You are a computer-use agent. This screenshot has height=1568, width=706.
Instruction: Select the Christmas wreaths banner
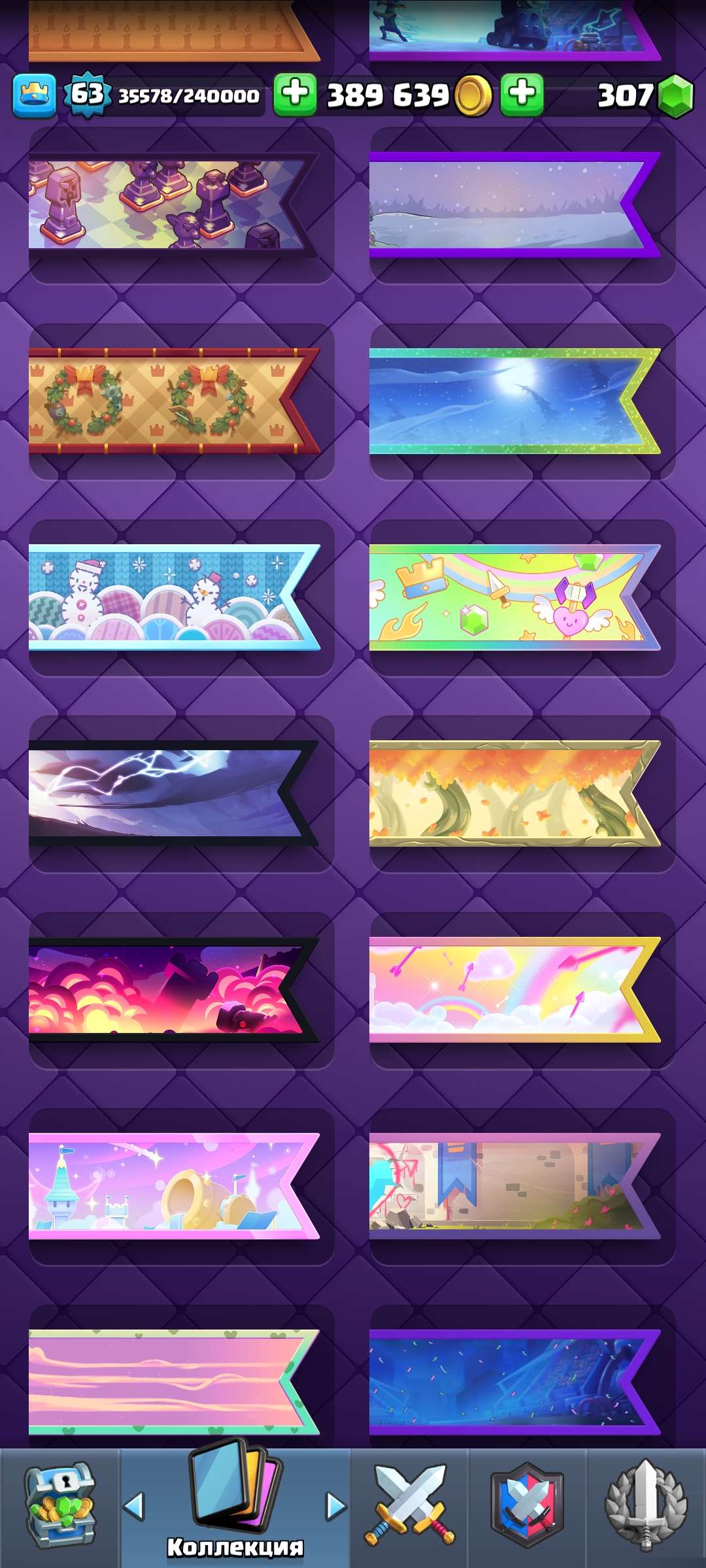167,400
